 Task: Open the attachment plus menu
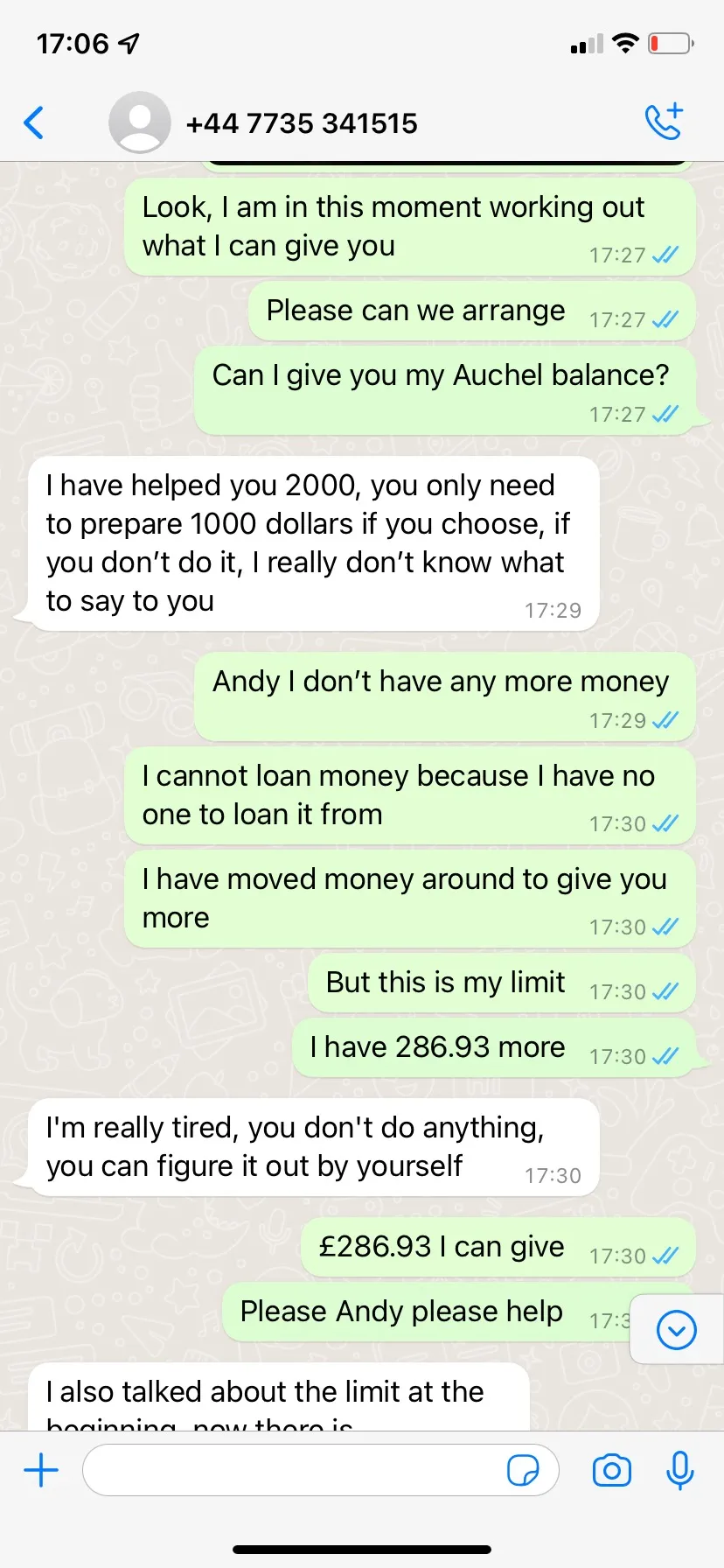click(x=41, y=1470)
